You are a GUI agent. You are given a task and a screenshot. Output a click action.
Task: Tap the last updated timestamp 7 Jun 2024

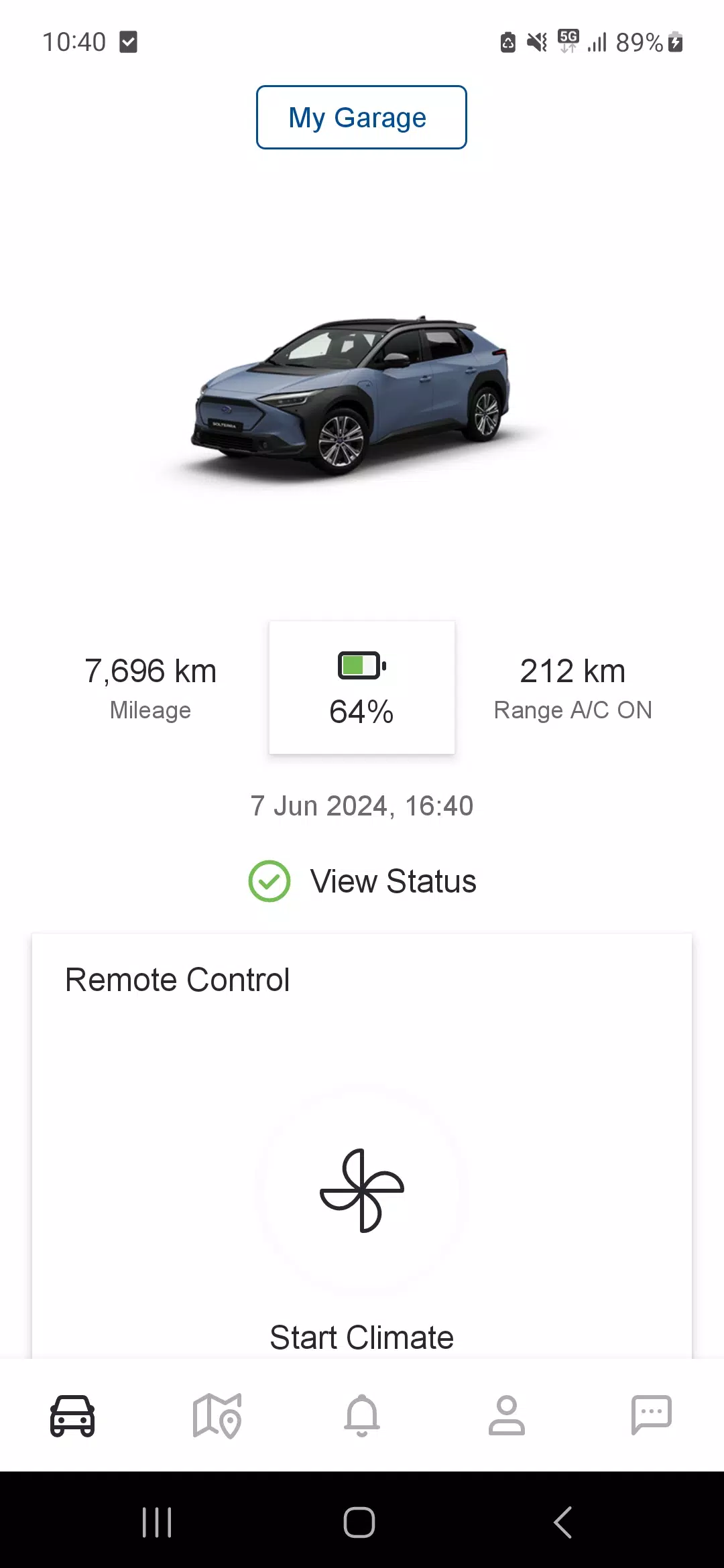tap(362, 805)
